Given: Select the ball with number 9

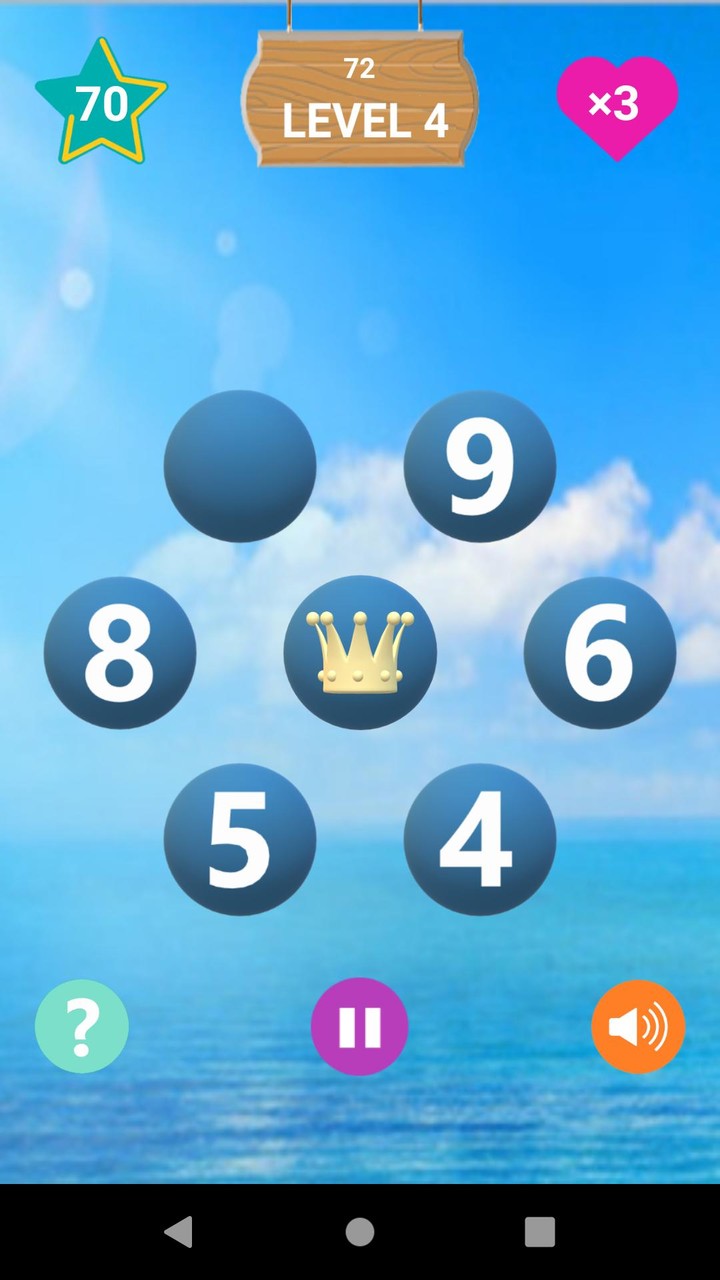Looking at the screenshot, I should pos(479,465).
